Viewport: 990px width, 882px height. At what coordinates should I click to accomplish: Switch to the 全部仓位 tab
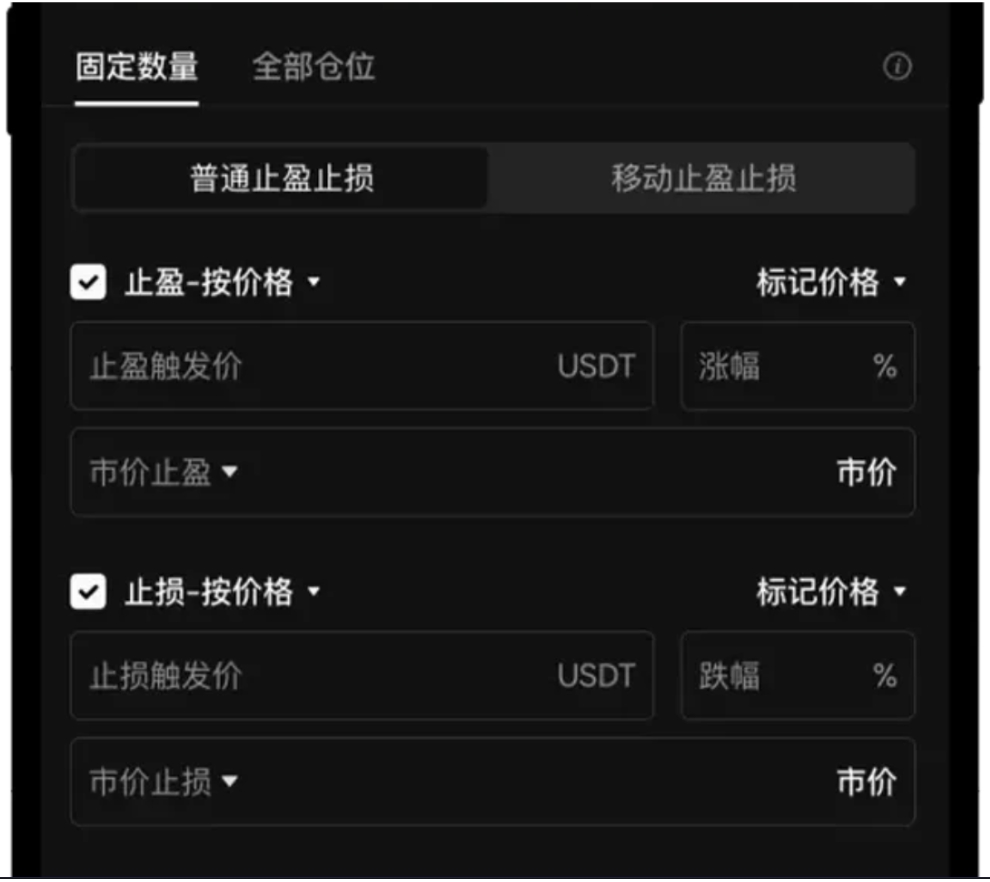click(x=313, y=67)
